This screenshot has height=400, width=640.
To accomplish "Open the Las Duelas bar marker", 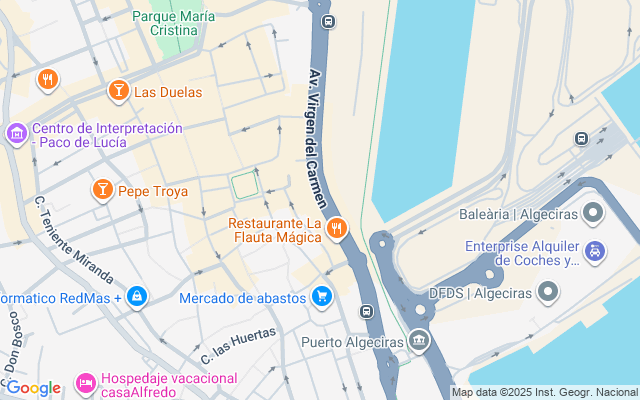I will [119, 91].
